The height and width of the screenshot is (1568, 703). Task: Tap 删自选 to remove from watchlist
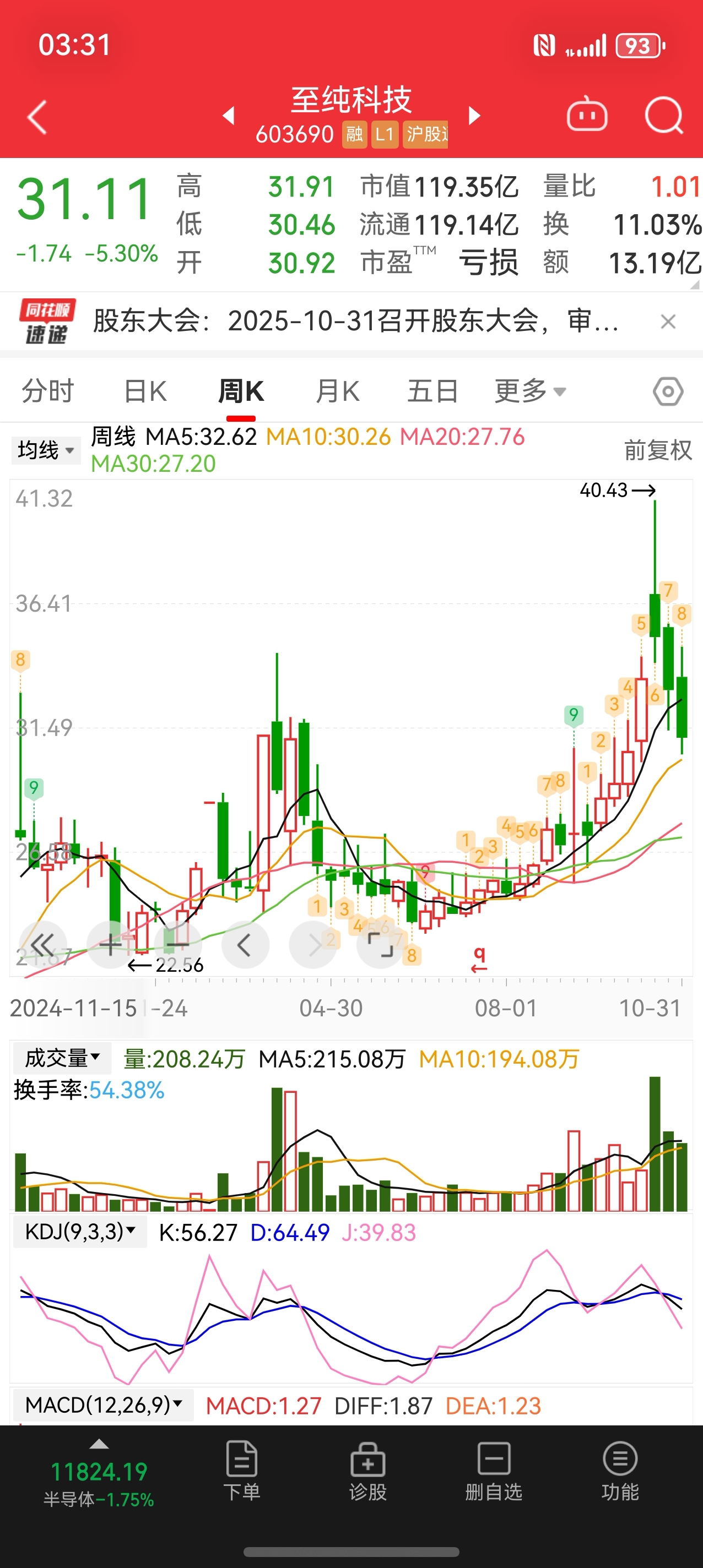(494, 1471)
